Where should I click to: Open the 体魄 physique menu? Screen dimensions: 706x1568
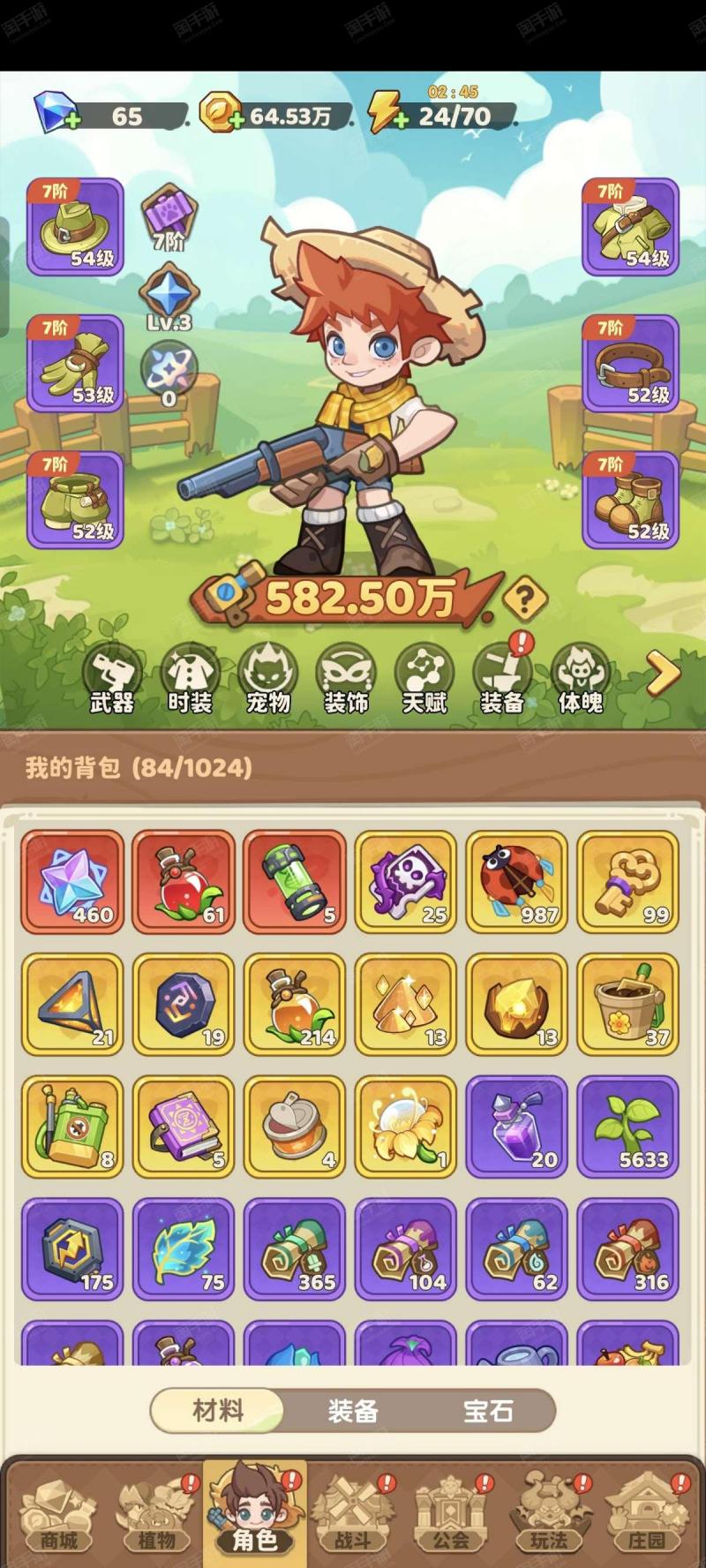coord(580,678)
